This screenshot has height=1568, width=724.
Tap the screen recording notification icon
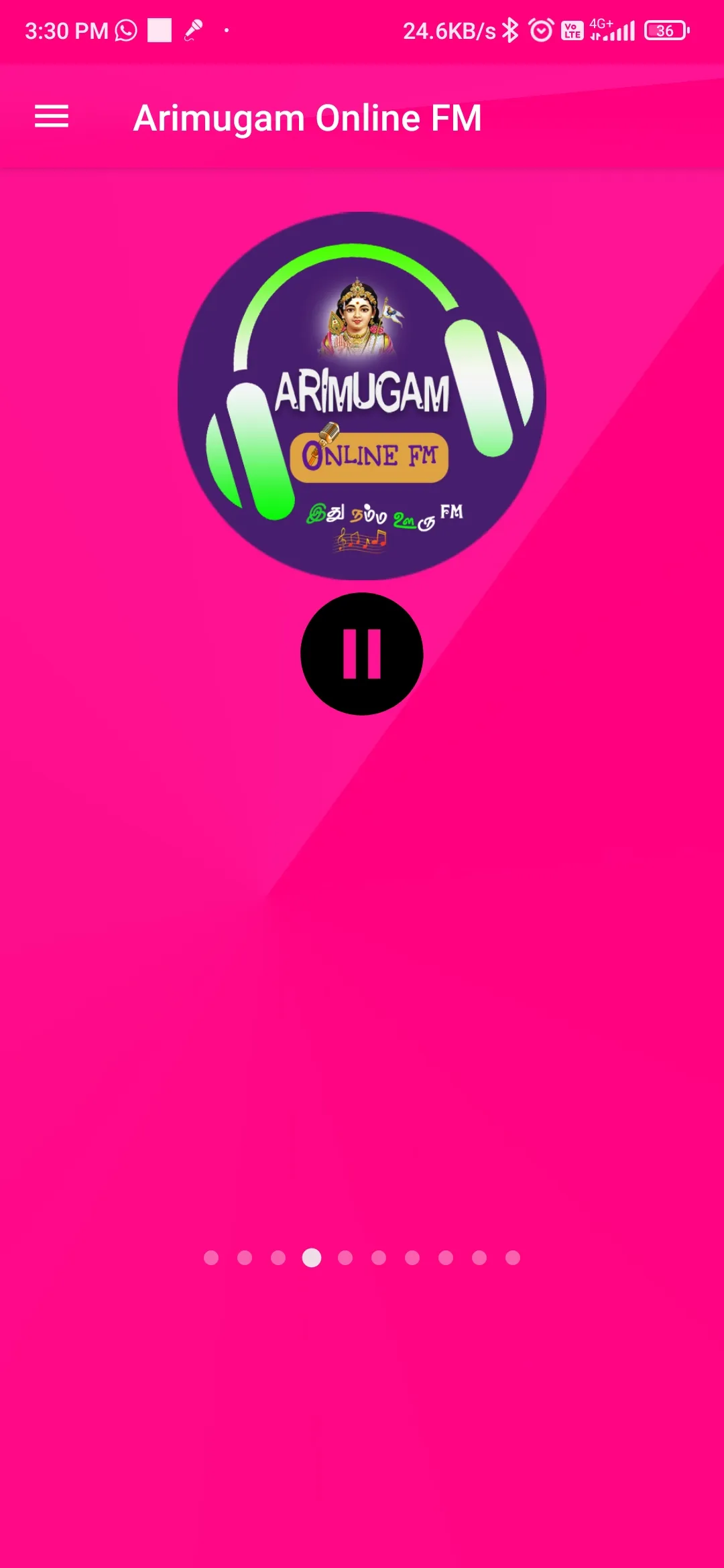pos(159,29)
